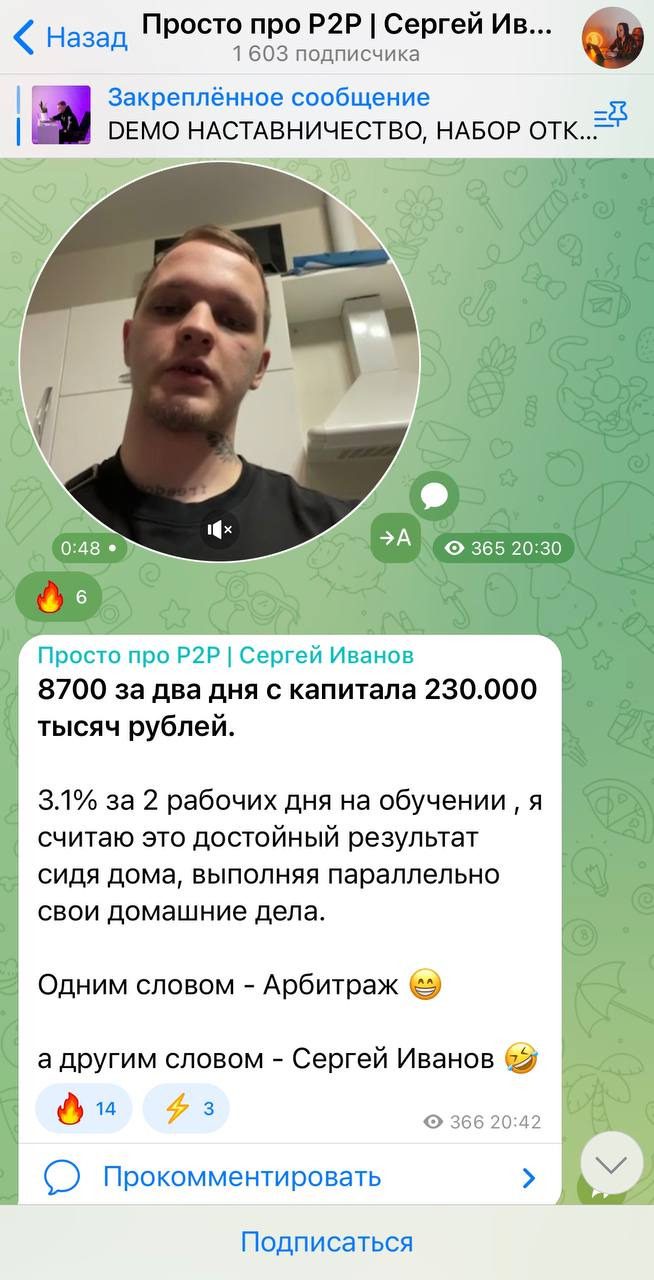The height and width of the screenshot is (1280, 654).
Task: React with fire showing 14 on the post
Action: [84, 1108]
